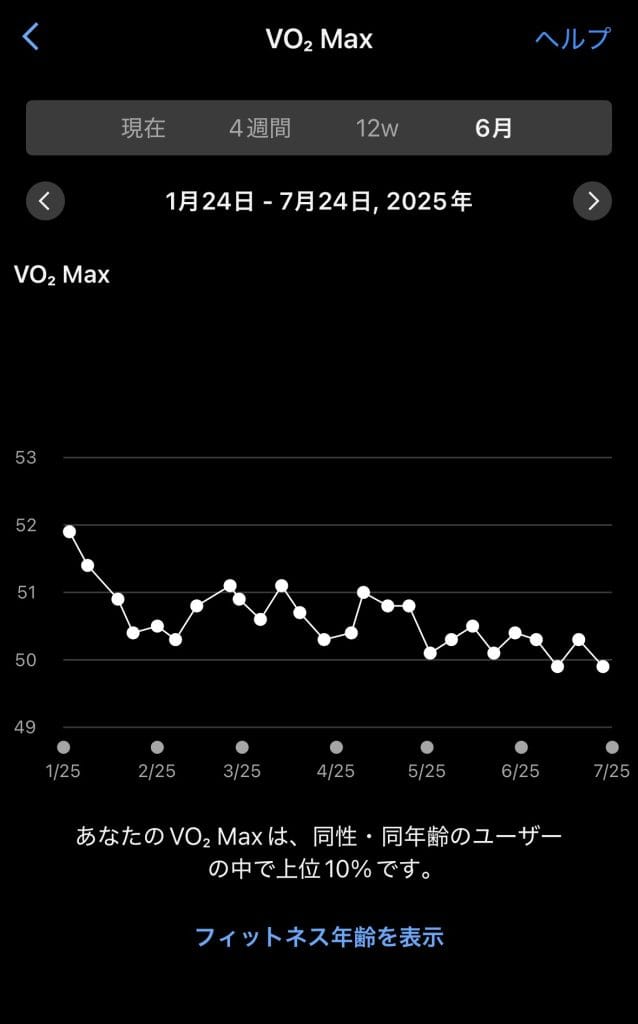
Task: Show the next date range
Action: (x=592, y=201)
